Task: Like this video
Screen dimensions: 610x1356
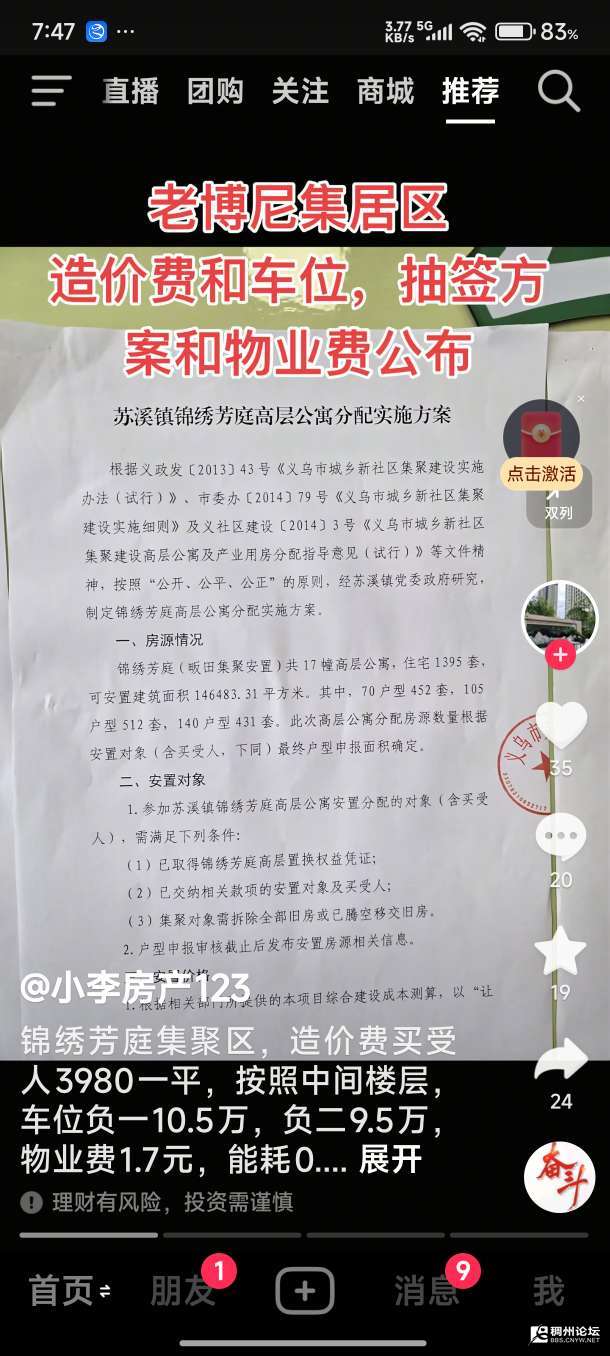Action: (561, 727)
